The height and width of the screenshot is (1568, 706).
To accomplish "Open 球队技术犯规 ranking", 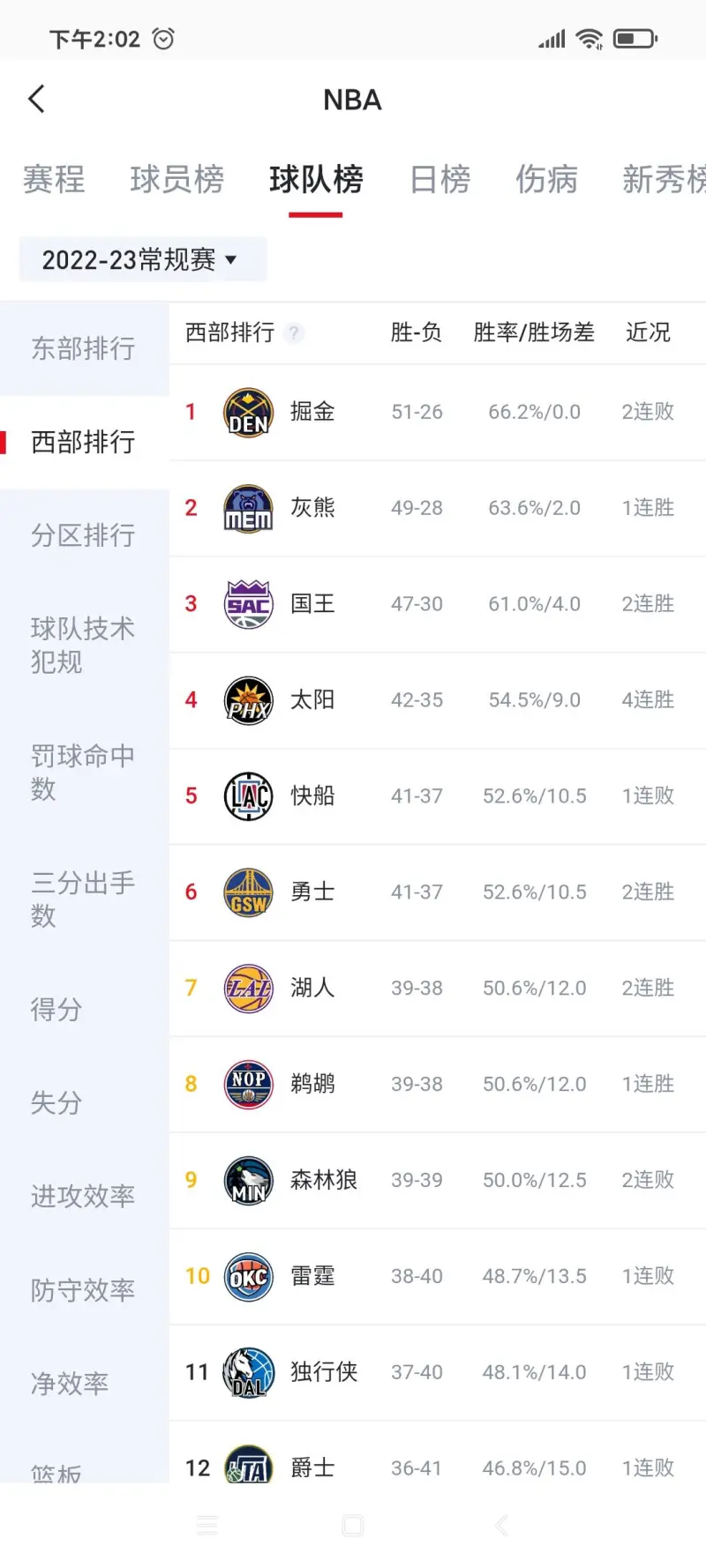I will point(85,646).
